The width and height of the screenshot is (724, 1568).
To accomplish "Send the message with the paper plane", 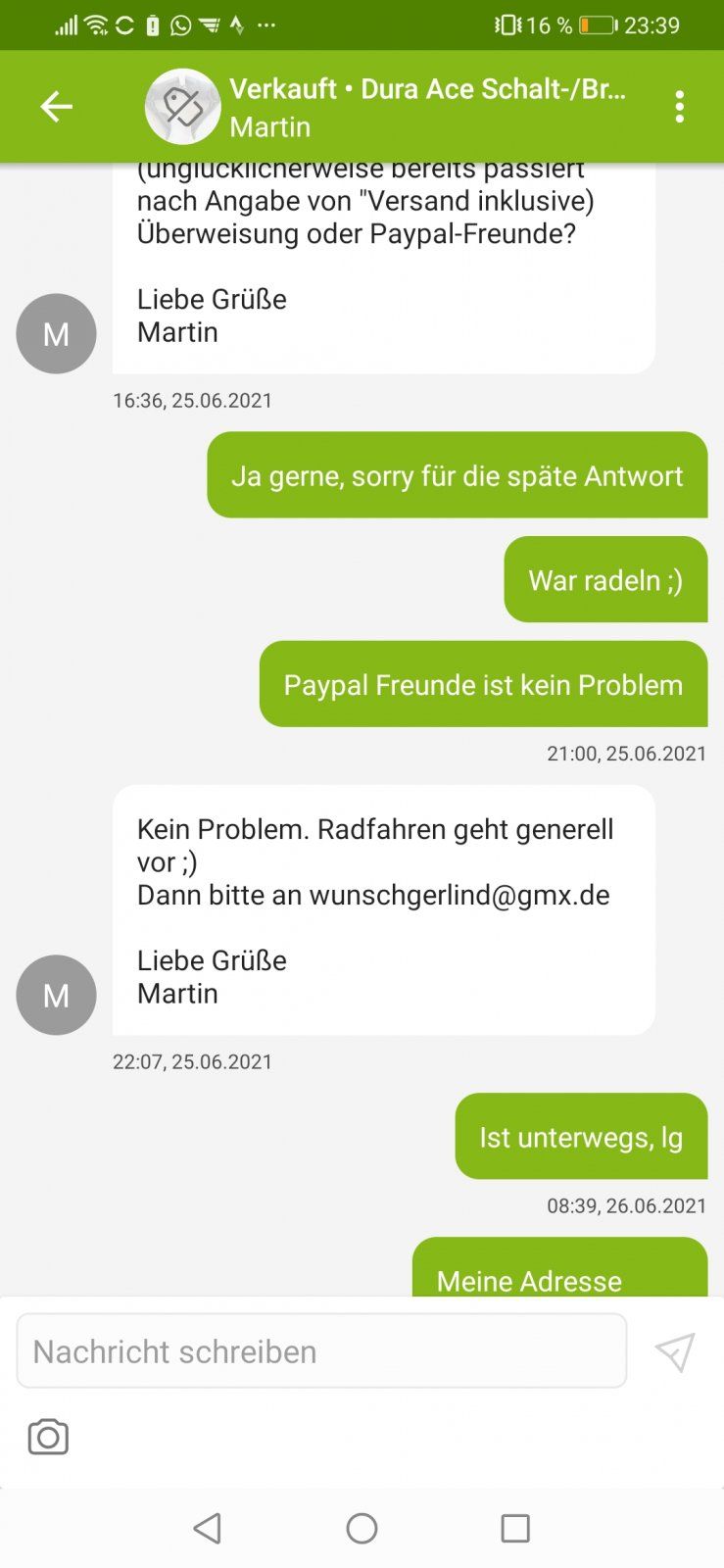I will [675, 1352].
